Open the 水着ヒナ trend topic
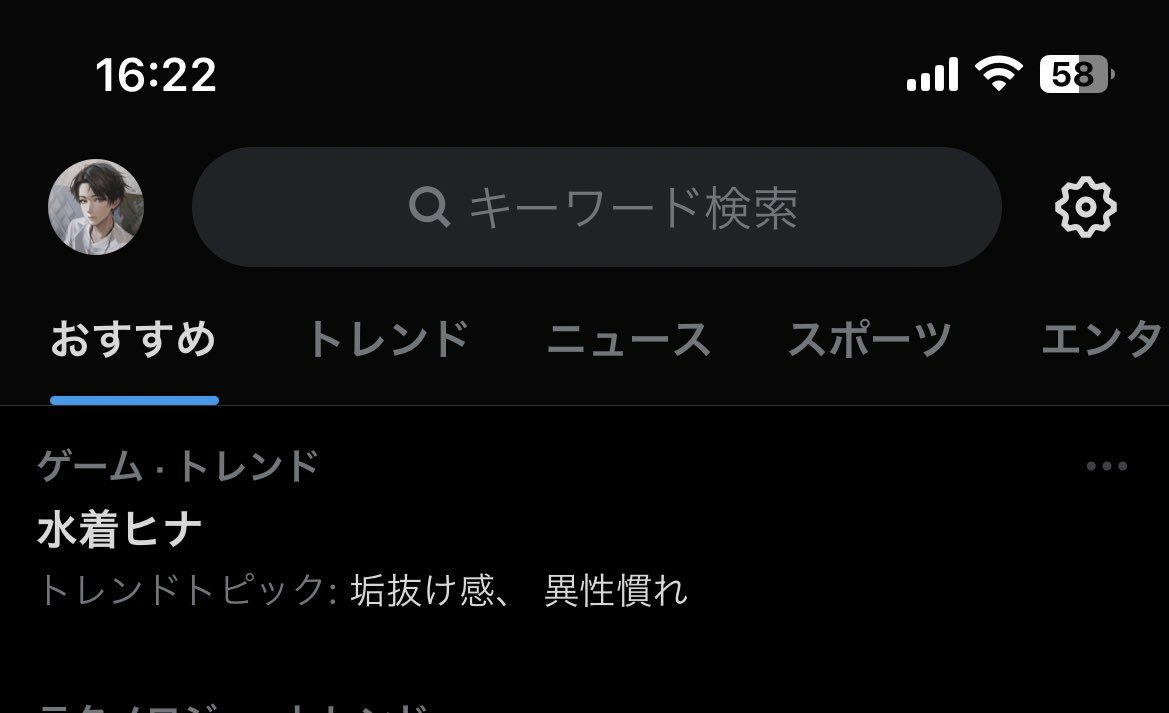The width and height of the screenshot is (1169, 713). click(x=120, y=531)
